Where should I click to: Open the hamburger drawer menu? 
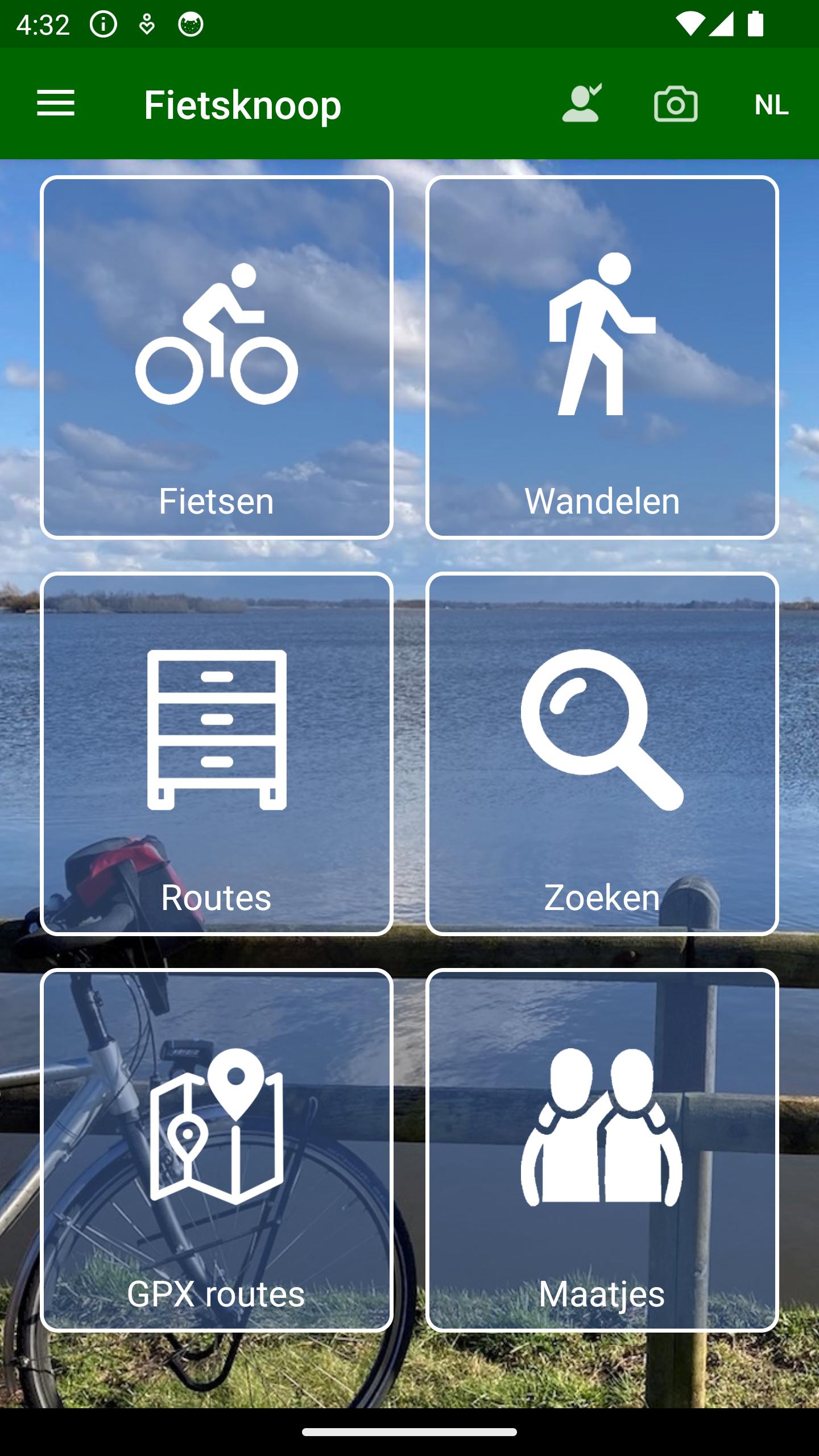coord(56,104)
